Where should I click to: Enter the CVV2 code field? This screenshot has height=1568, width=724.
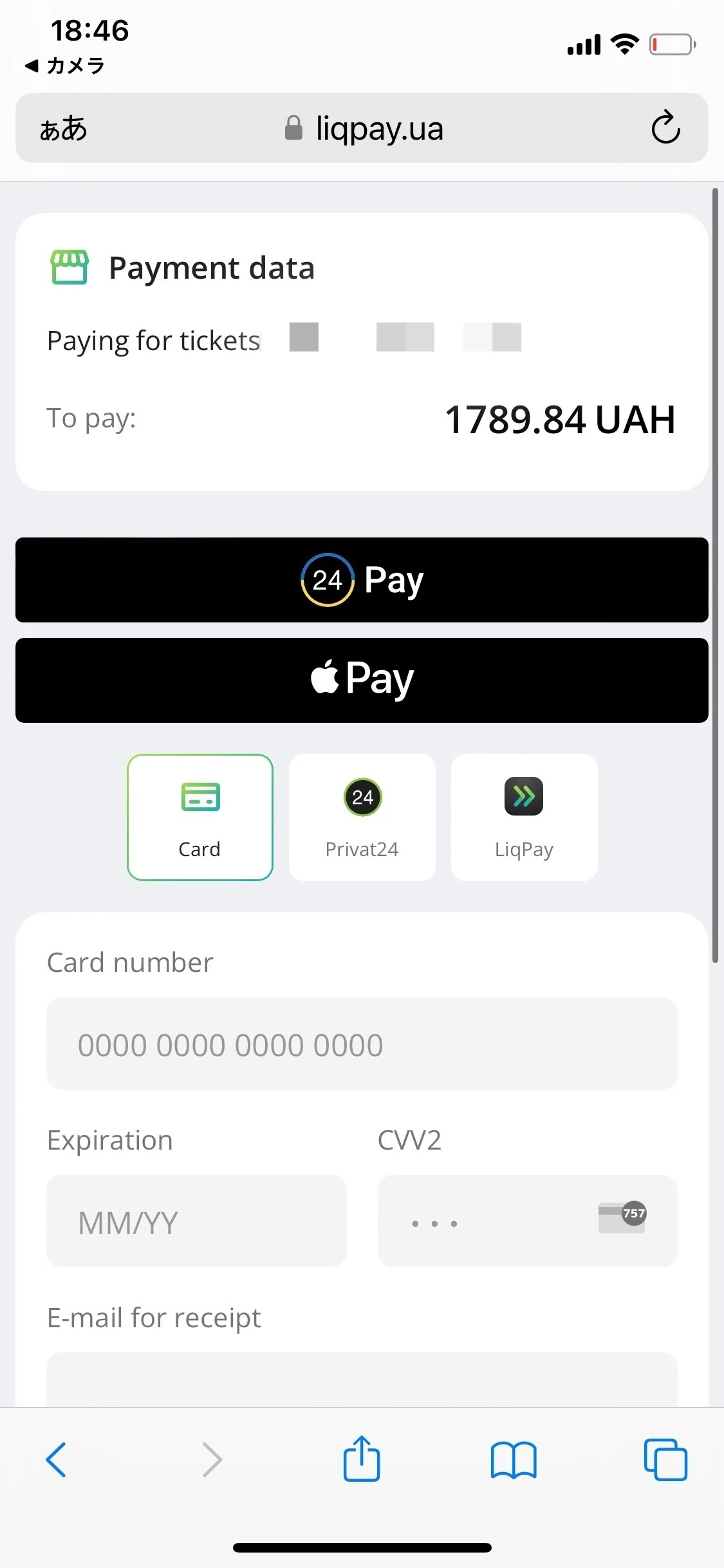tap(528, 1221)
